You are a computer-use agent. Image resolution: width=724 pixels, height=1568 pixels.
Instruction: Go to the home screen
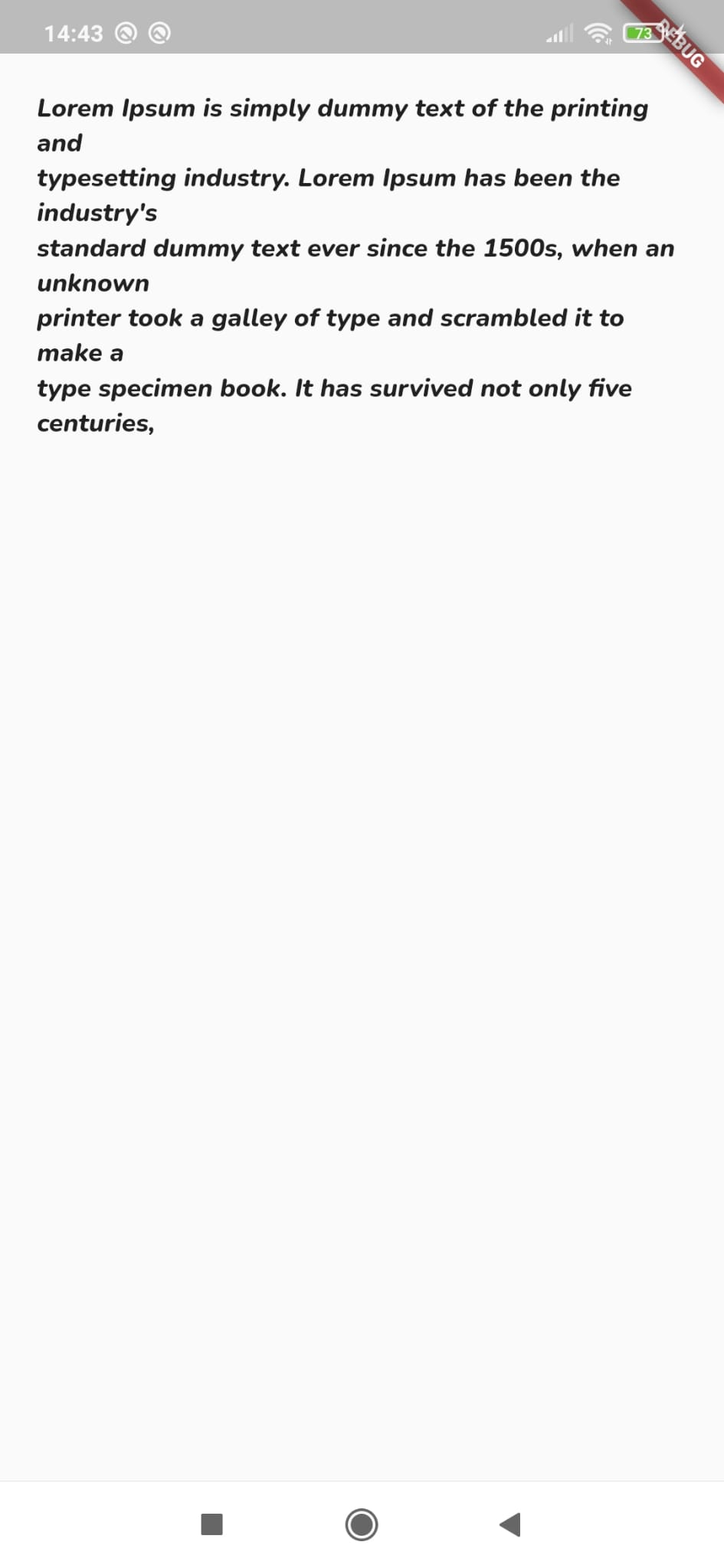tap(362, 1524)
